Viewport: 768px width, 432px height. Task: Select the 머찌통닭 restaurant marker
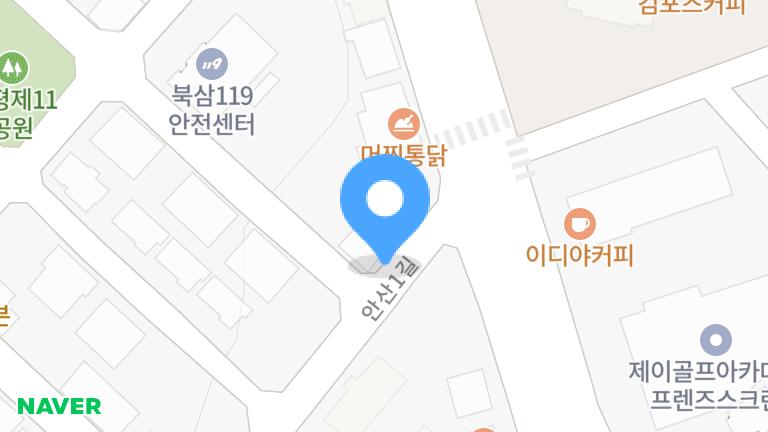point(404,124)
